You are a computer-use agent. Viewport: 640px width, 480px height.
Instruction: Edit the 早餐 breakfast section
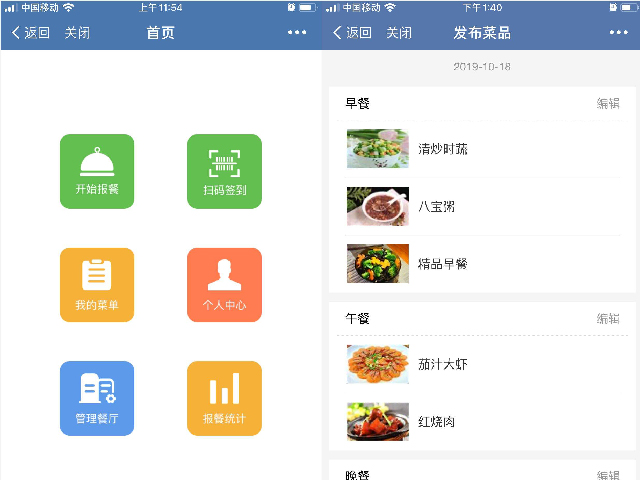coord(608,103)
